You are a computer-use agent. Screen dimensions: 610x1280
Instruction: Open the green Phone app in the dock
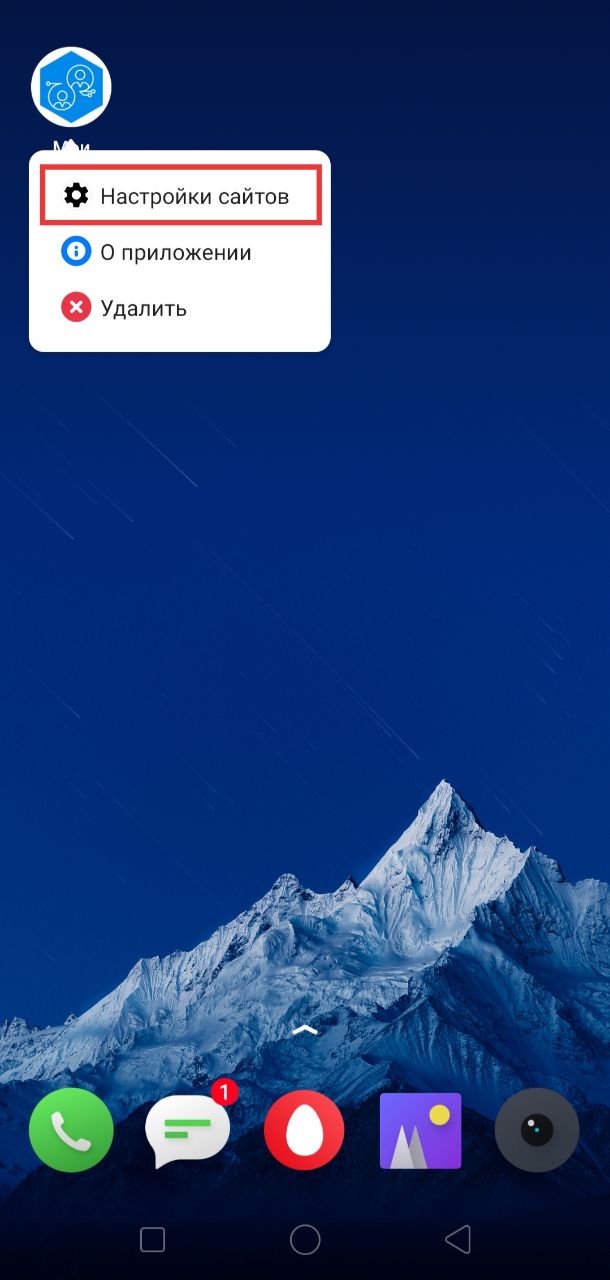click(x=71, y=1130)
